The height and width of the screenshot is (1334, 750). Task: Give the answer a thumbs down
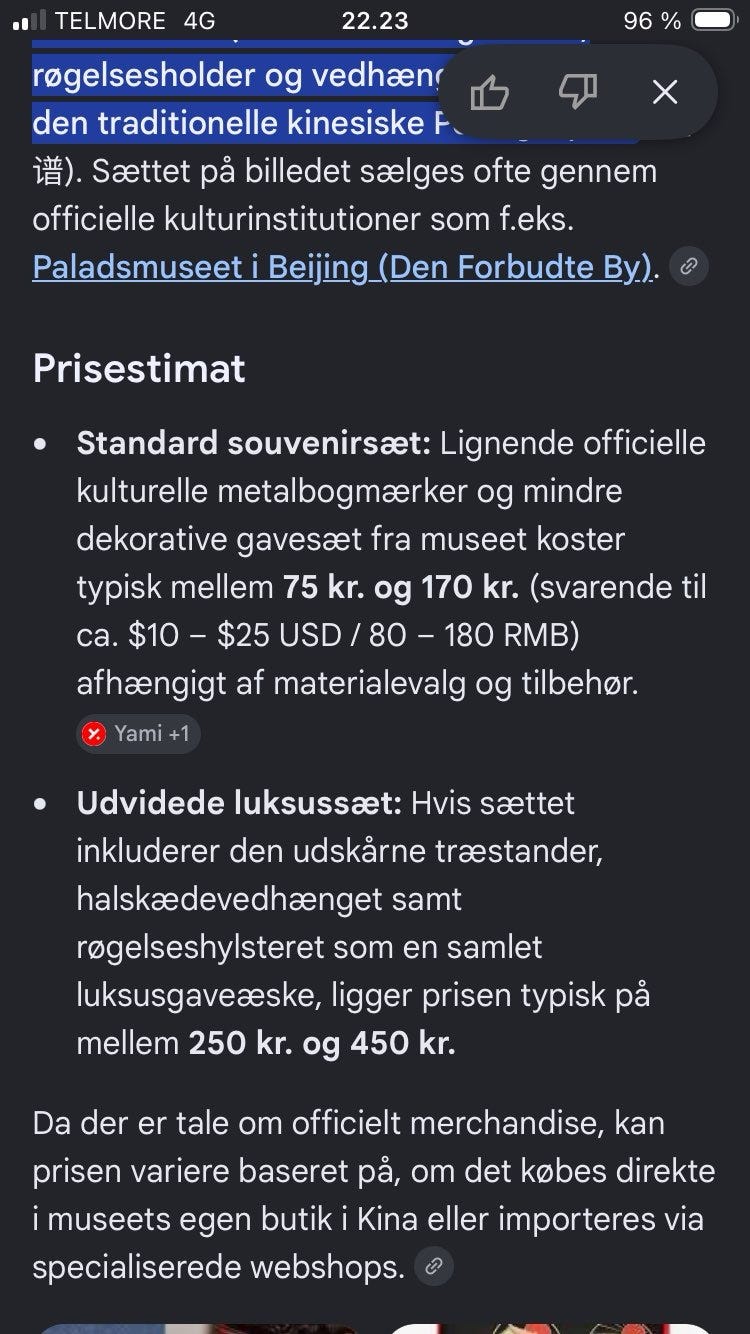click(x=577, y=93)
